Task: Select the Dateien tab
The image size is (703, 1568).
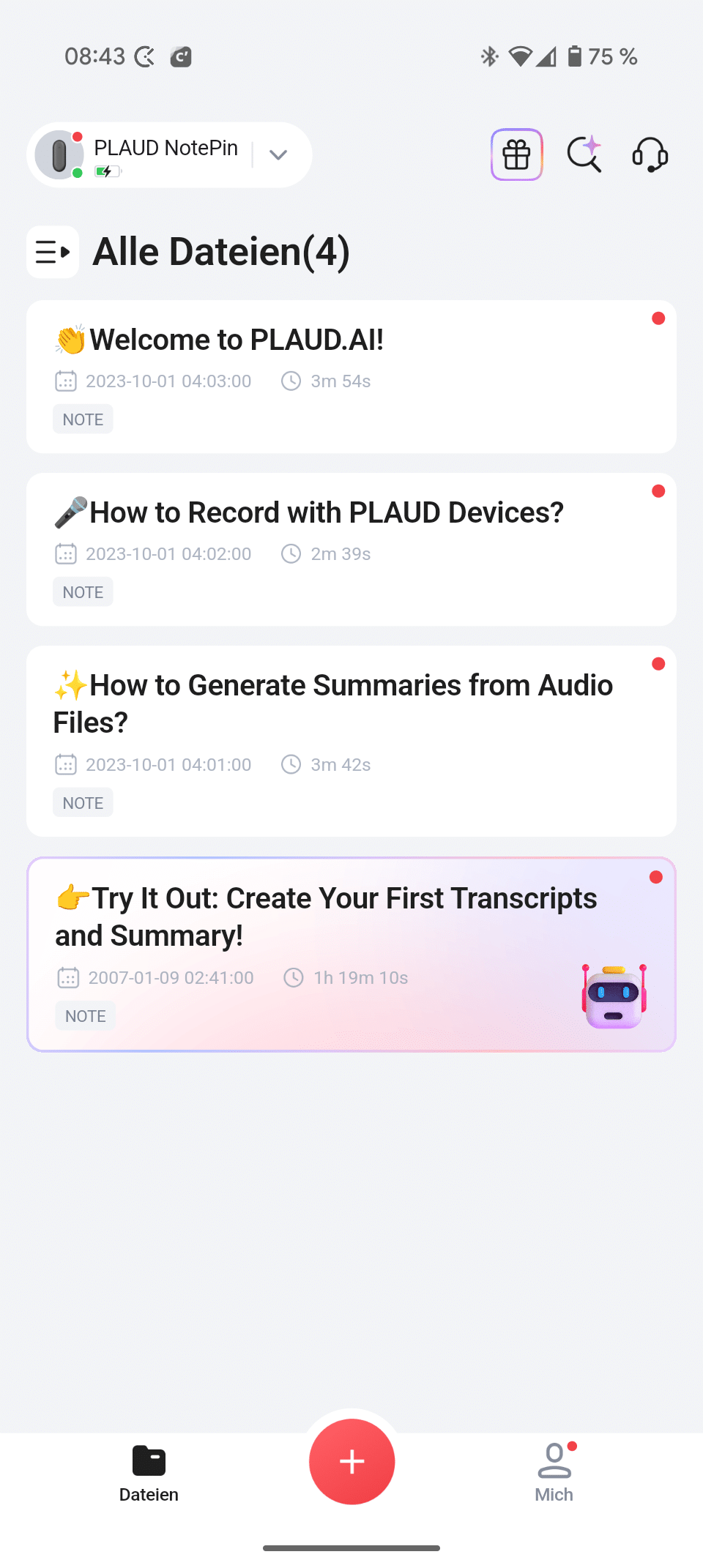Action: pyautogui.click(x=149, y=1473)
